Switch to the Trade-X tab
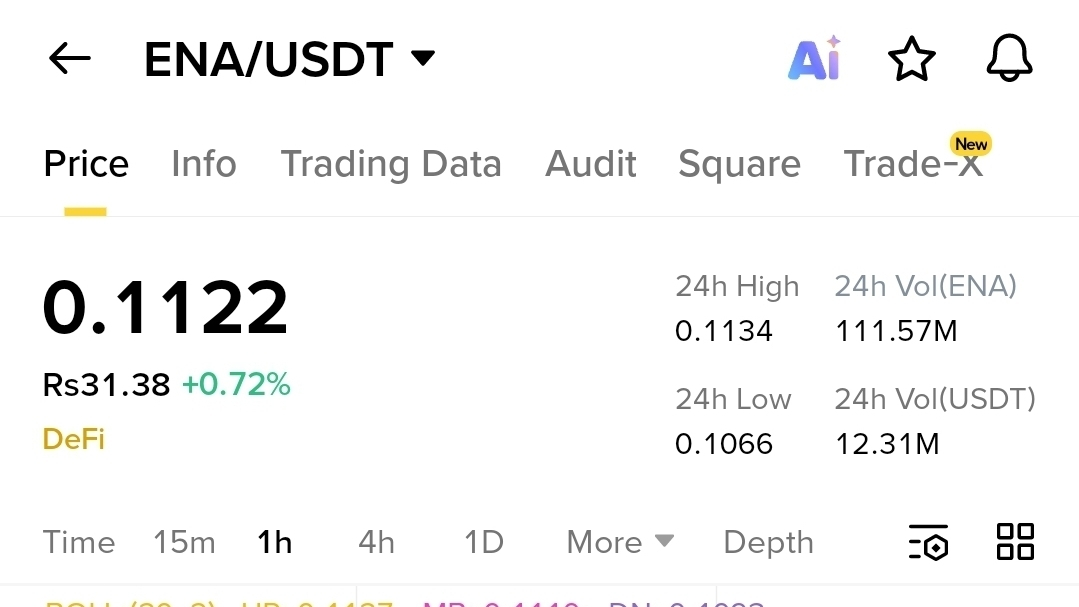1079x607 pixels. (913, 164)
